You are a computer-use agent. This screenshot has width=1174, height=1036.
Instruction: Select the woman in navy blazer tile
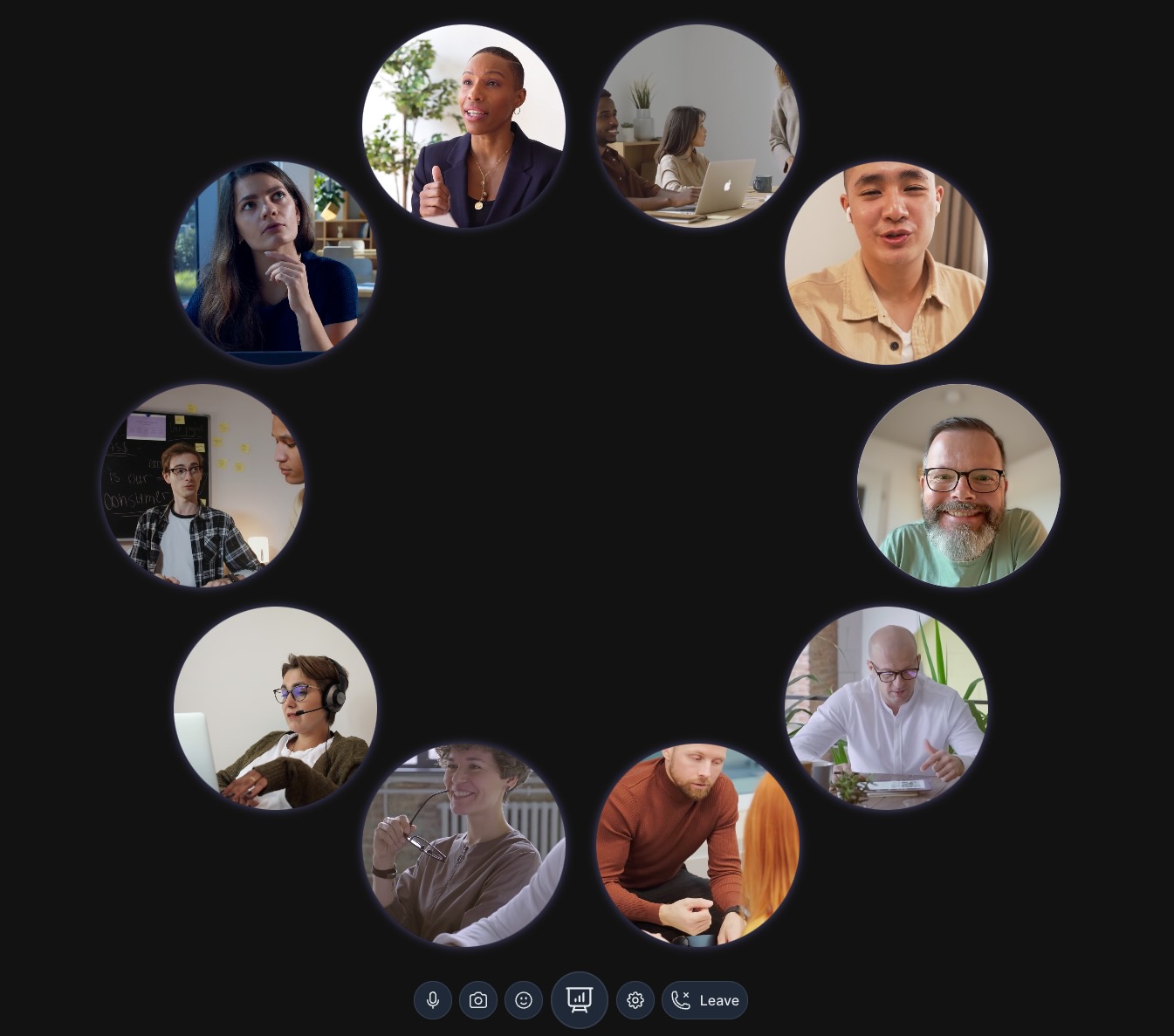click(x=464, y=127)
